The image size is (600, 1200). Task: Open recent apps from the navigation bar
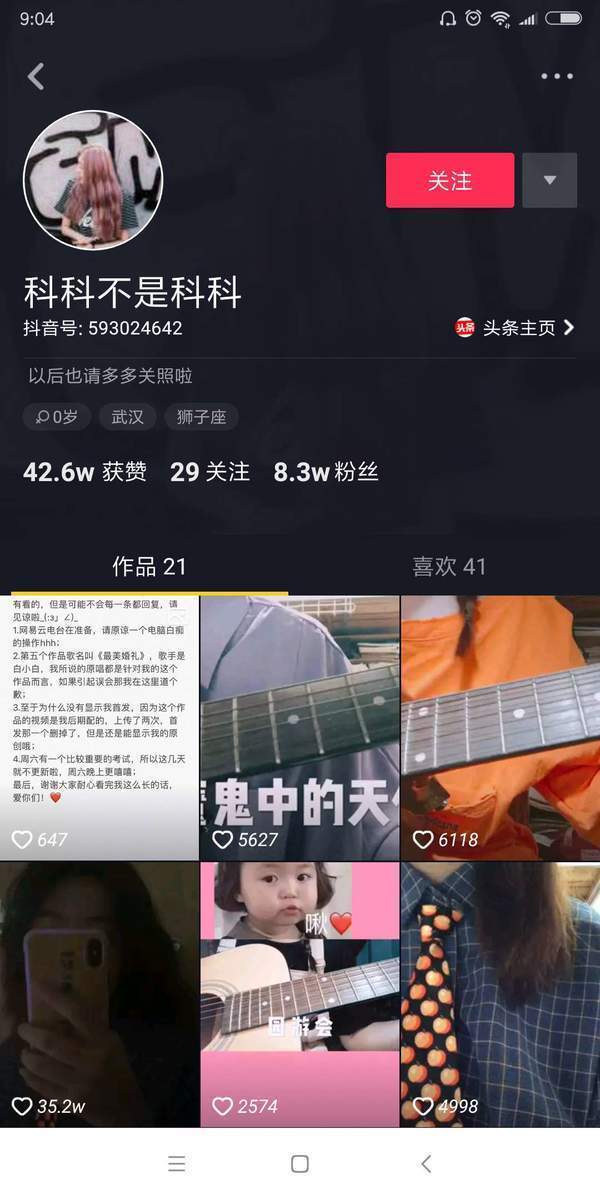[177, 1163]
